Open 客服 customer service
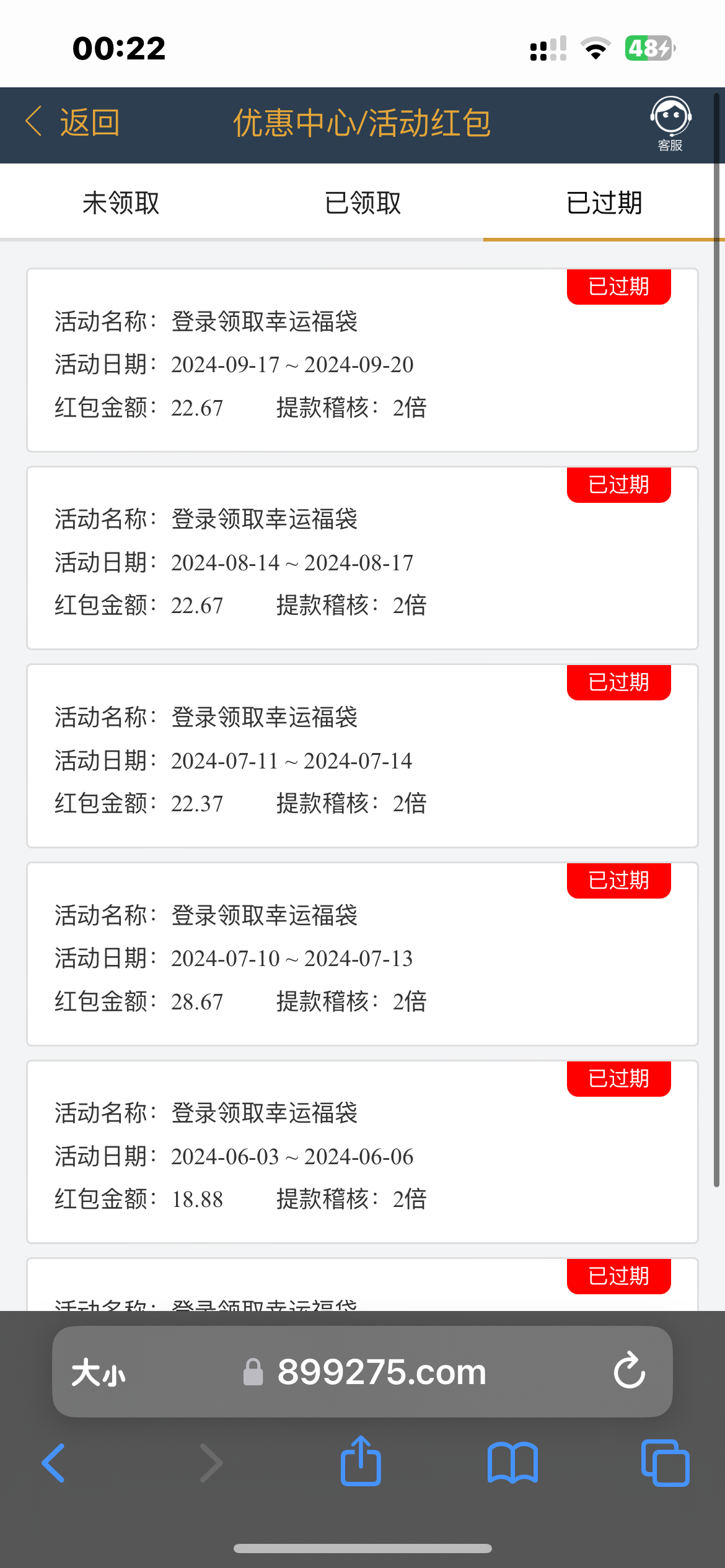The image size is (725, 1568). pyautogui.click(x=670, y=124)
